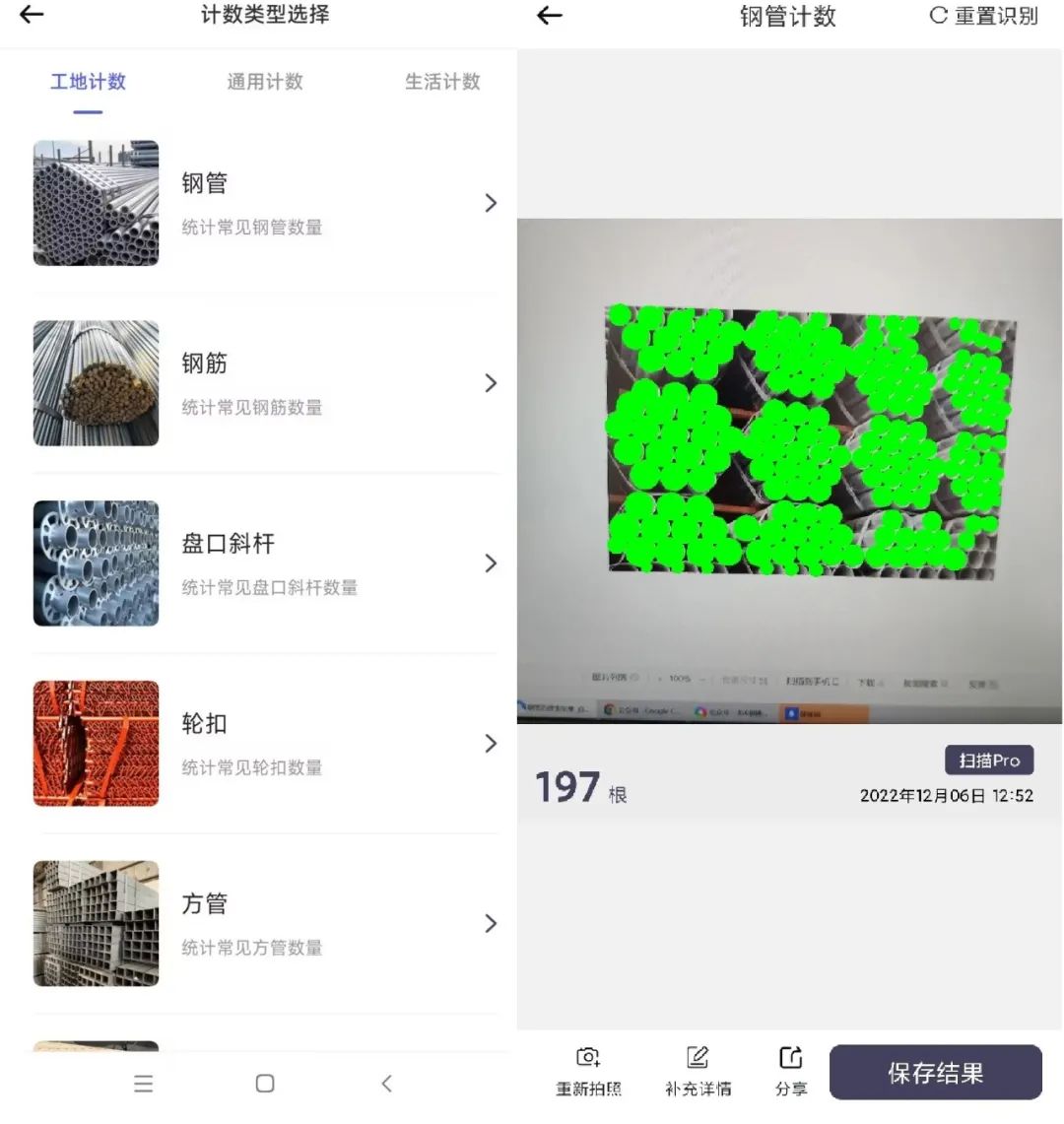Open the system recent apps menu button
Image resolution: width=1064 pixels, height=1124 pixels.
(144, 1084)
